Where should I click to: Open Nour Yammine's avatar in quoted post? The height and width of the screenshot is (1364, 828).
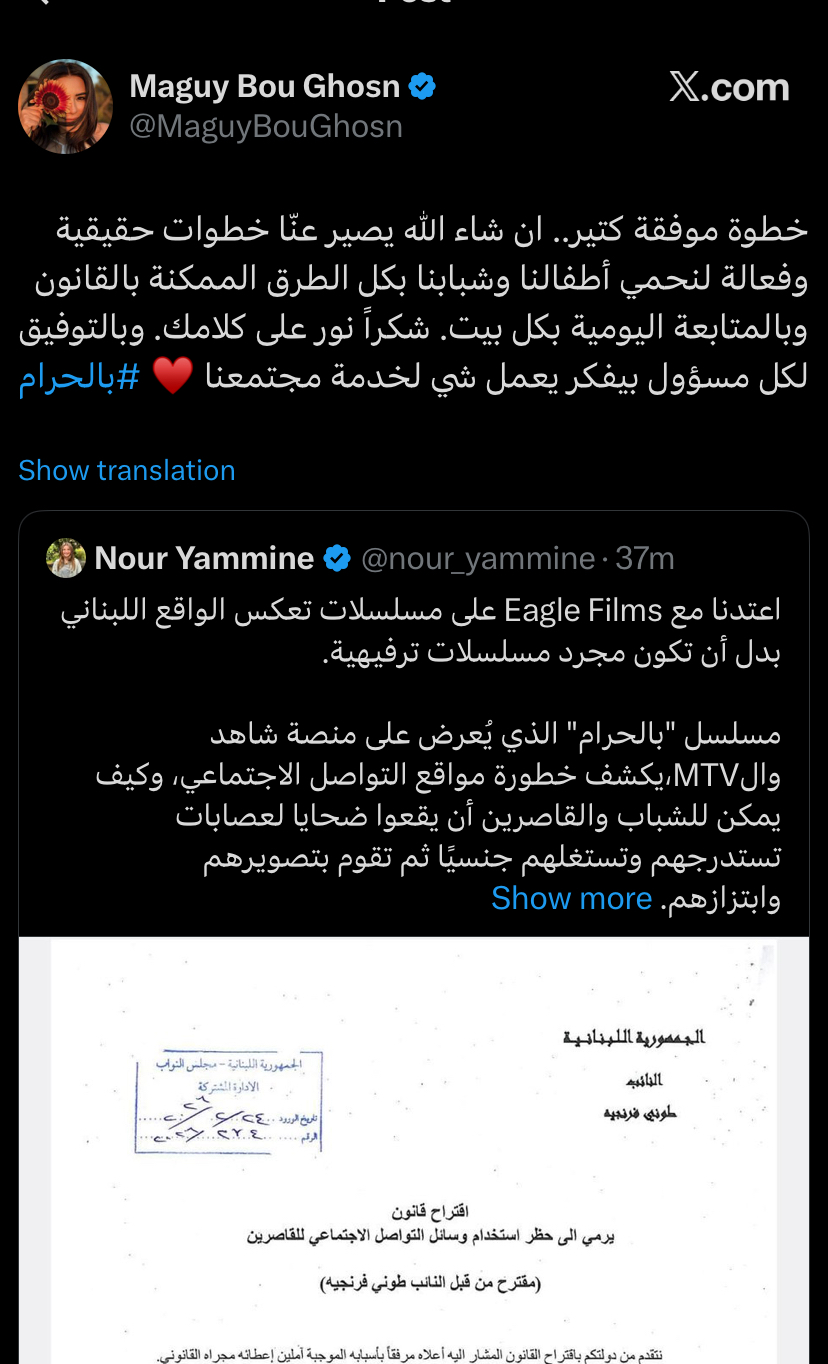[x=66, y=558]
